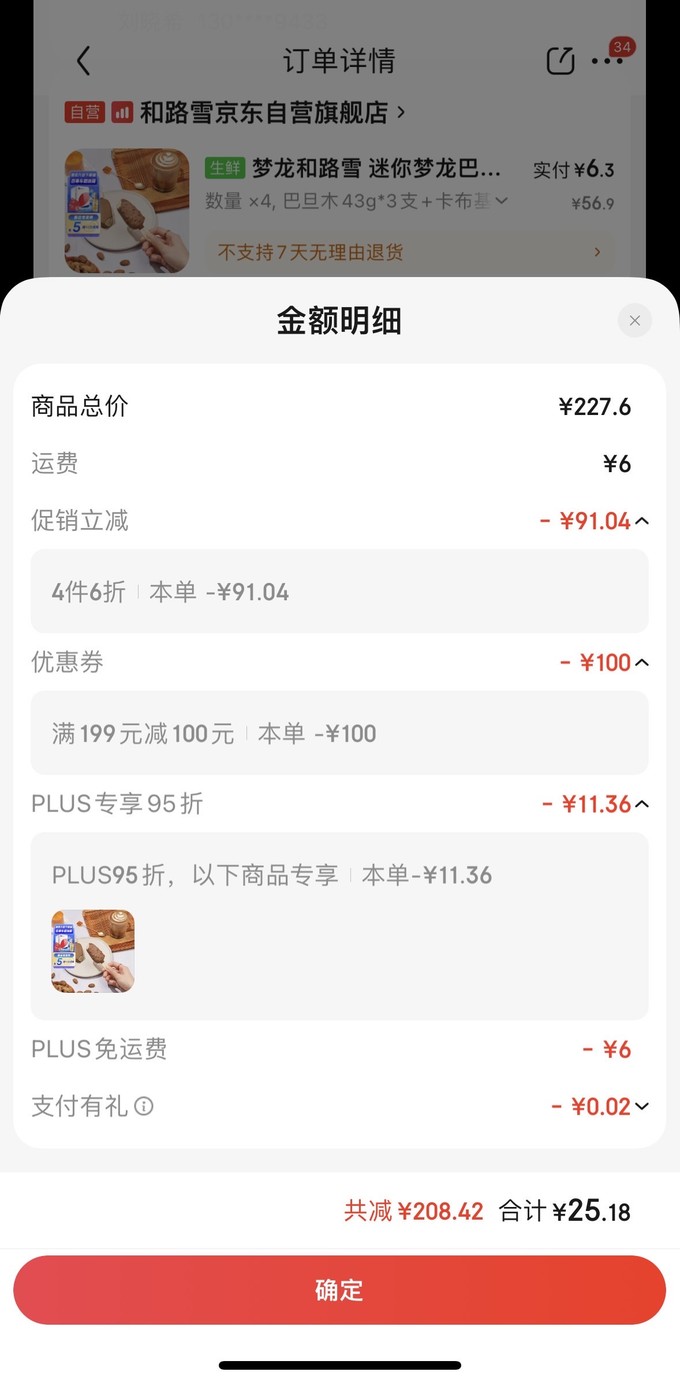Collapse the PLUS专享95折 section
Image resolution: width=680 pixels, height=1383 pixels.
[642, 804]
